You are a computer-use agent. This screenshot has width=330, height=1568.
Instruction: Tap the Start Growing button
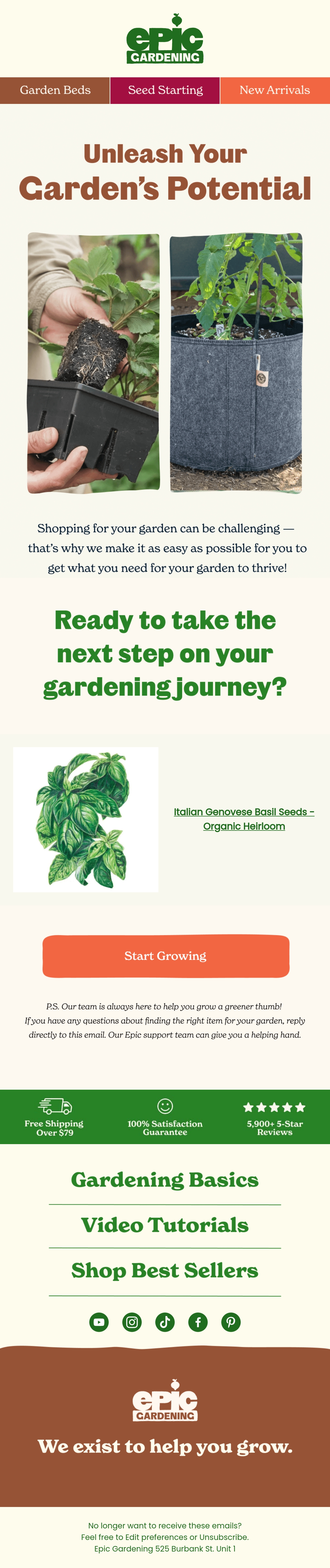point(166,956)
